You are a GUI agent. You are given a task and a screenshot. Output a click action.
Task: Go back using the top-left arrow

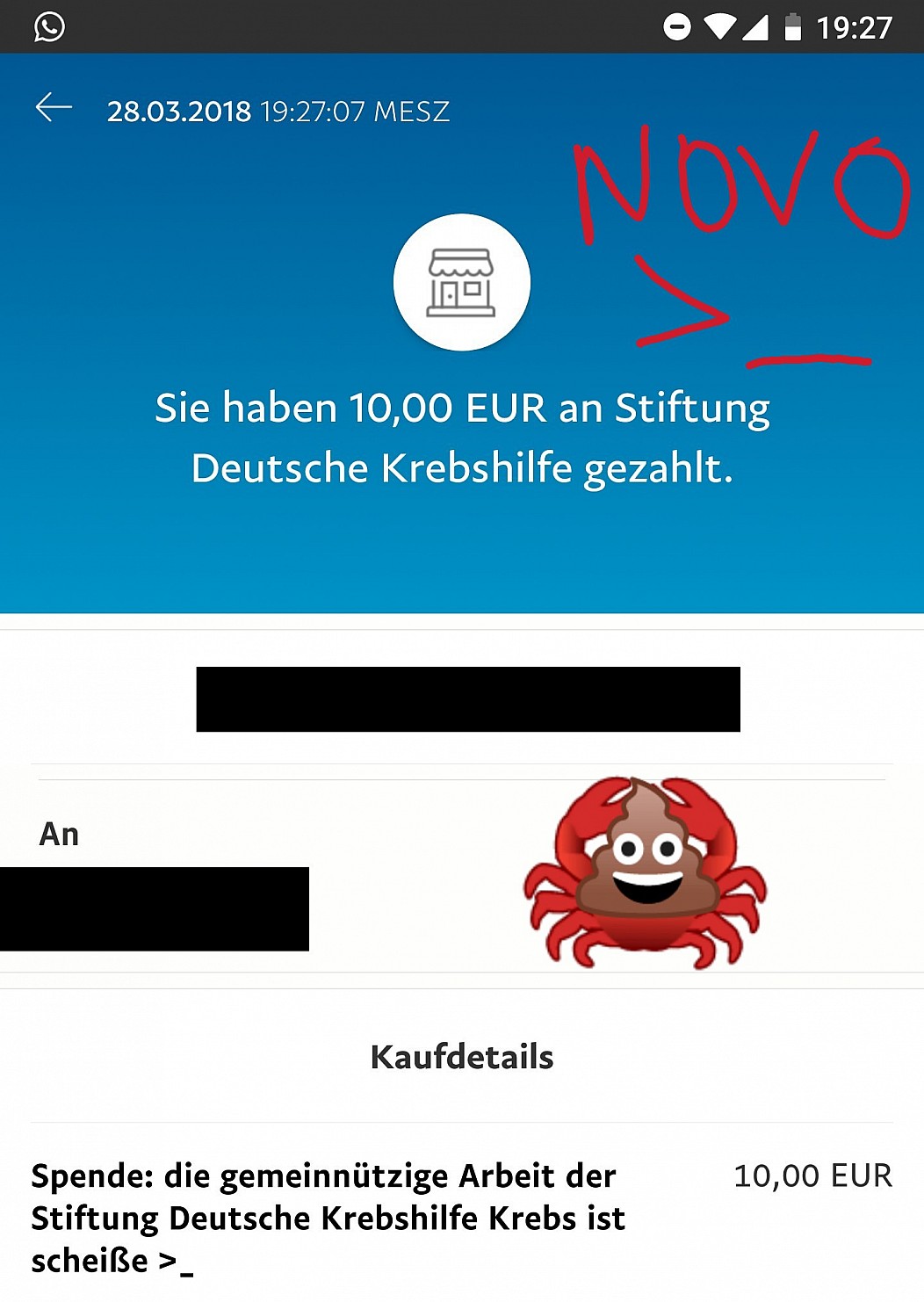(x=54, y=108)
